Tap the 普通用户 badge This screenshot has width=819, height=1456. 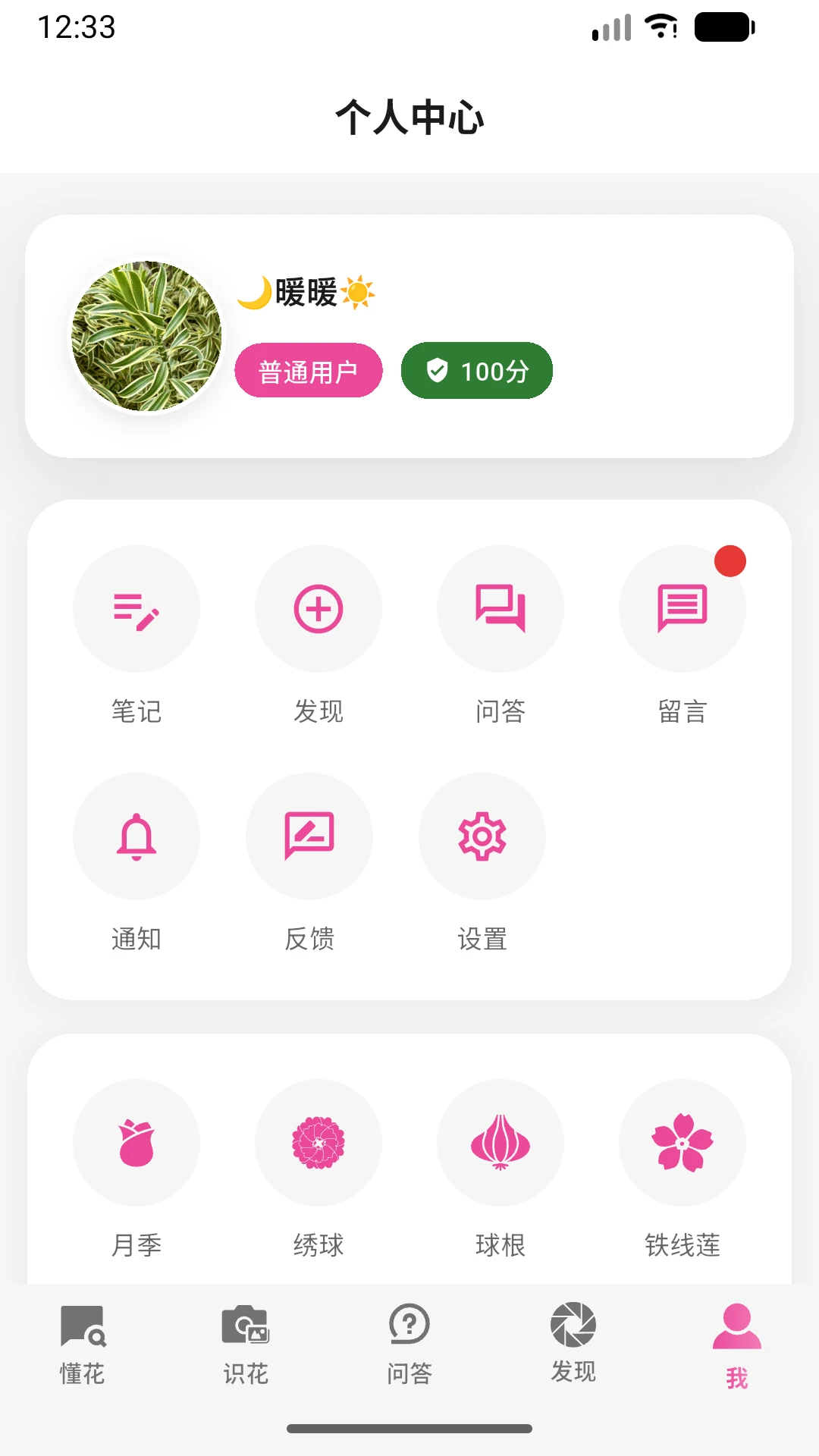[x=309, y=371]
